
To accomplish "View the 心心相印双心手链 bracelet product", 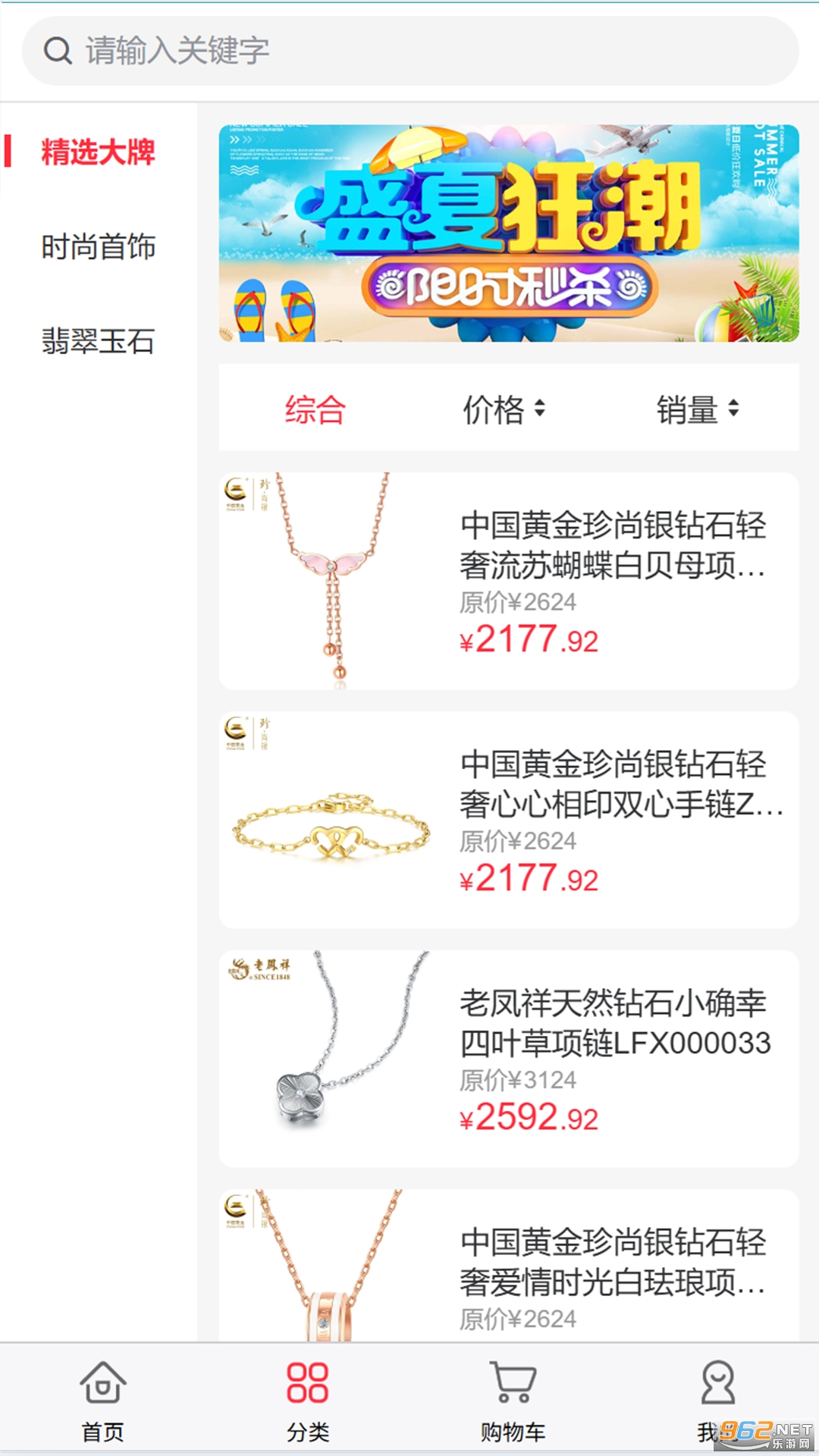I will click(x=508, y=820).
